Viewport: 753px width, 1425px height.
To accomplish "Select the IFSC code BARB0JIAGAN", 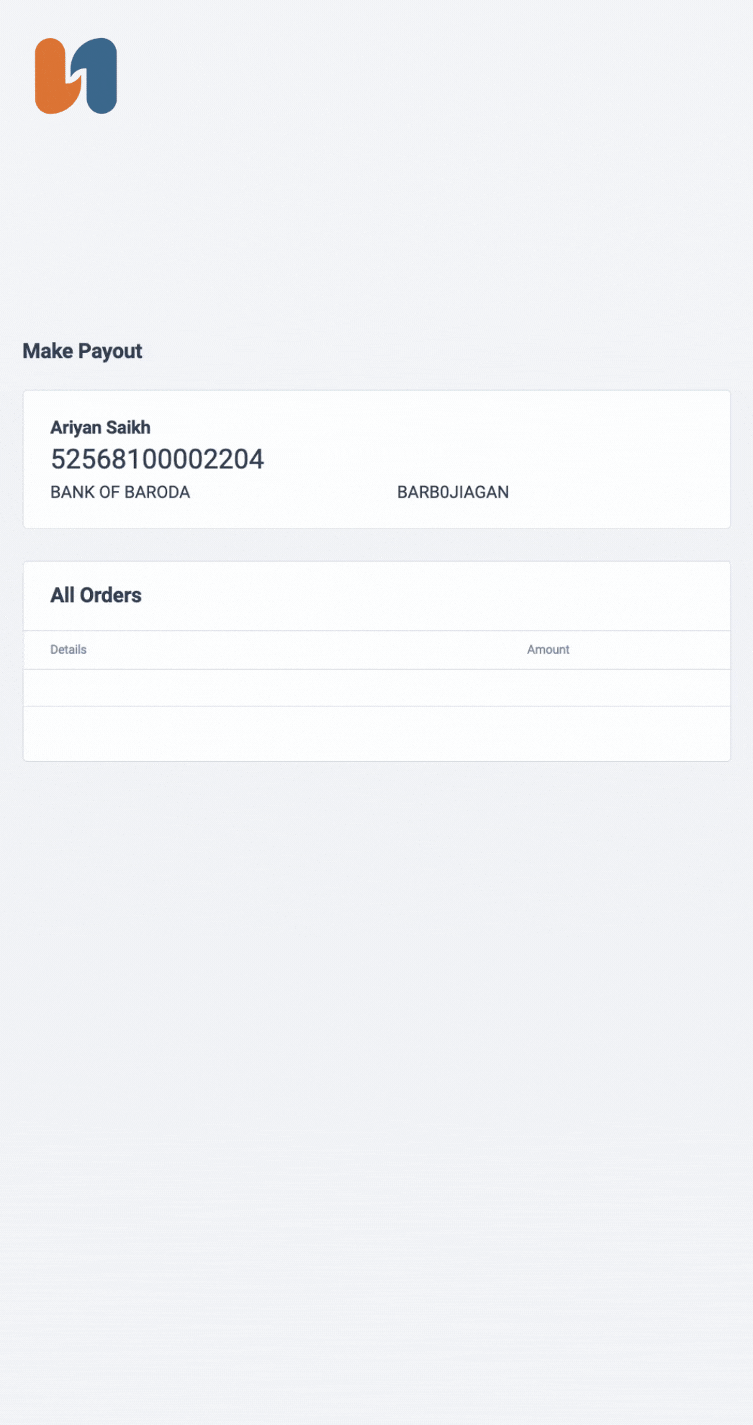I will click(453, 492).
